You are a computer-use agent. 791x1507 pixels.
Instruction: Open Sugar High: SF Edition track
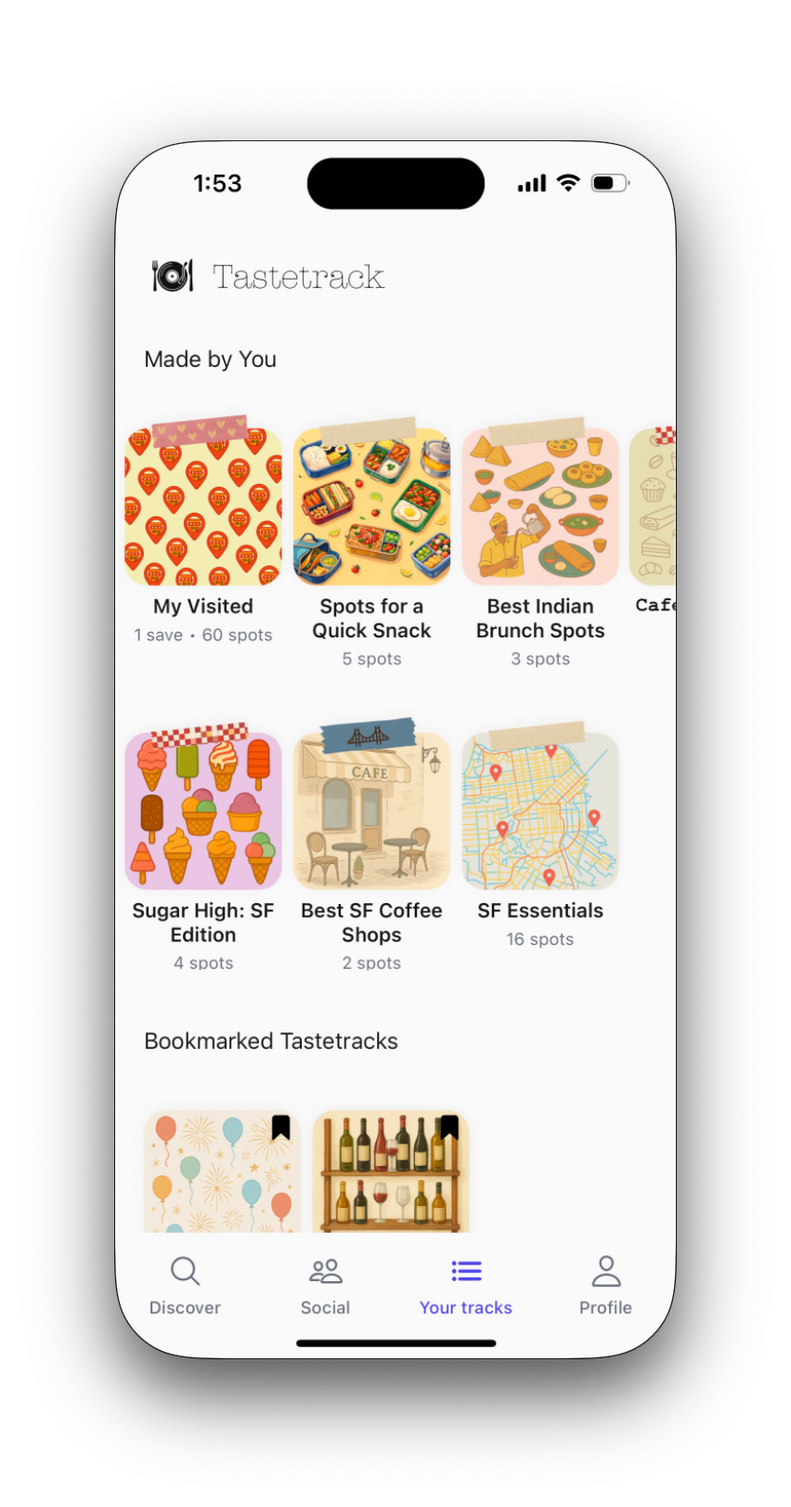coord(203,811)
